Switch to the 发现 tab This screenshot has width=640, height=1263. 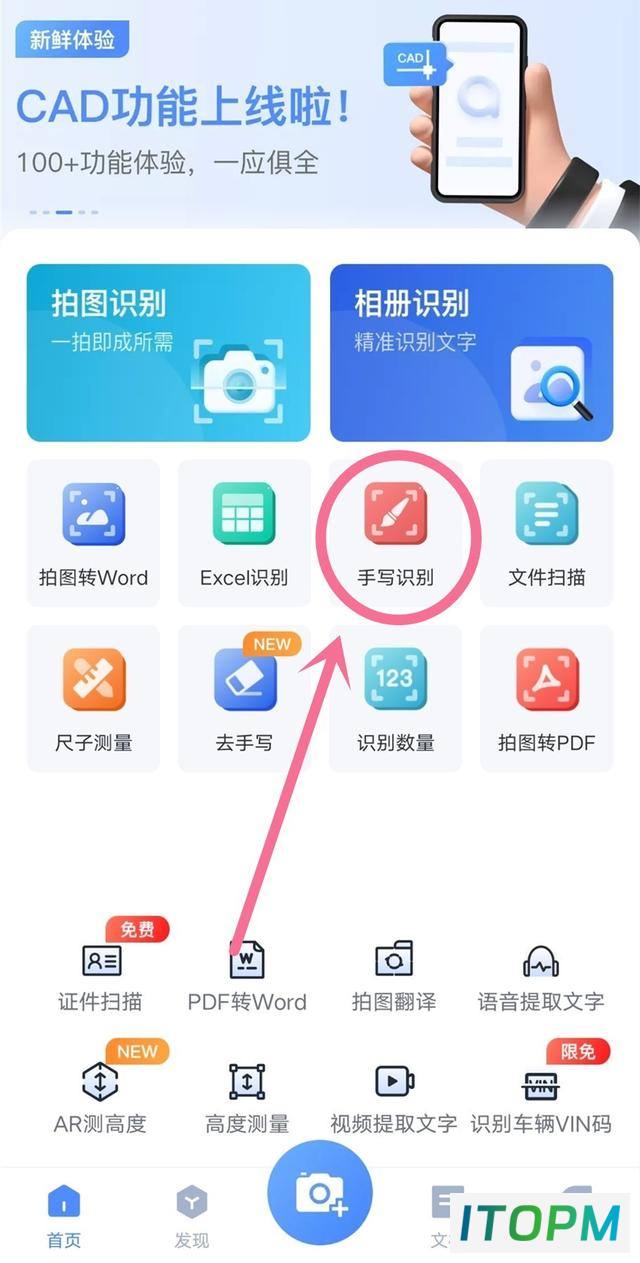tap(192, 1217)
